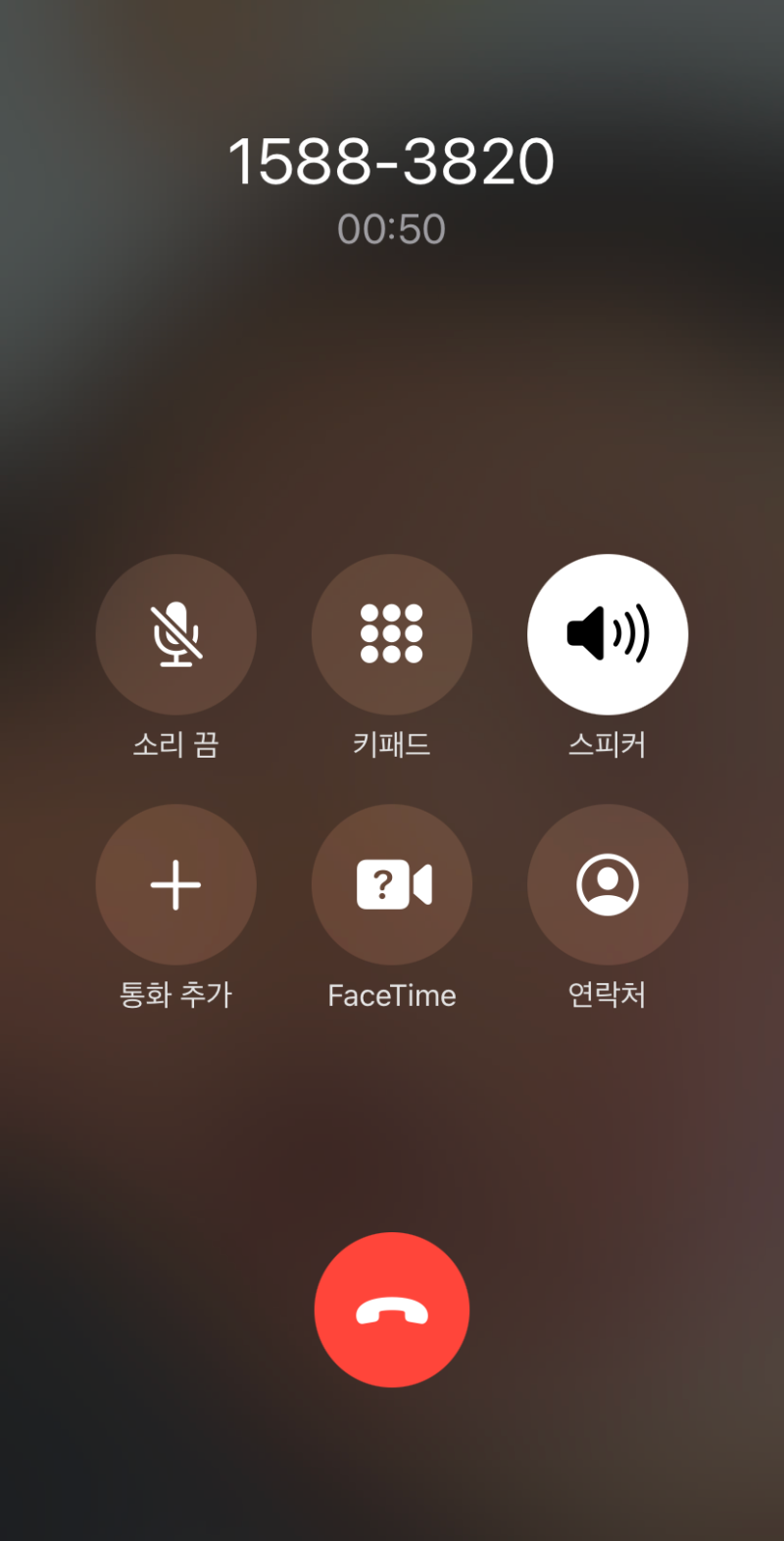The image size is (784, 1541).
Task: Open the dial pad panel
Action: (392, 634)
